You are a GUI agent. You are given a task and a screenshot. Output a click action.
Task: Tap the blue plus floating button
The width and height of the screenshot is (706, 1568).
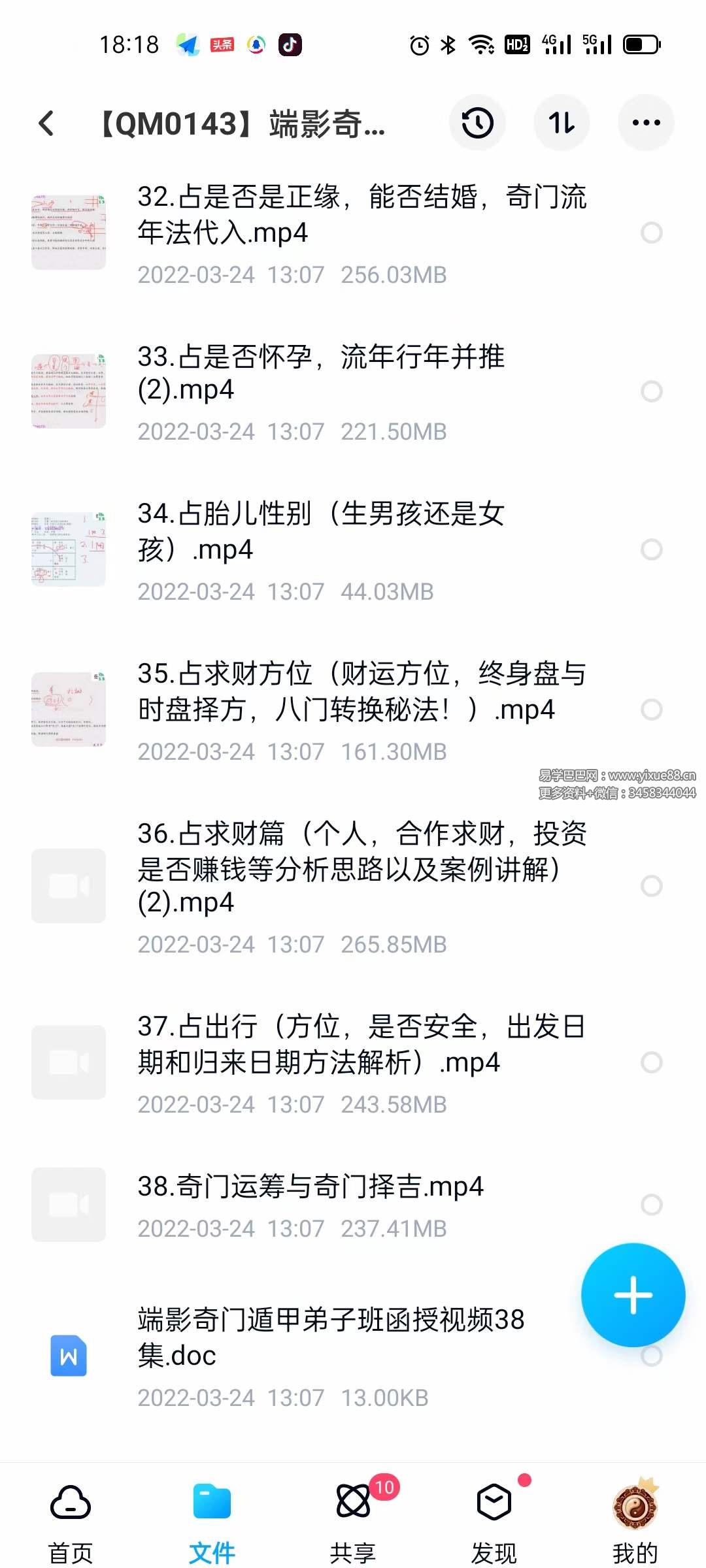click(633, 1295)
